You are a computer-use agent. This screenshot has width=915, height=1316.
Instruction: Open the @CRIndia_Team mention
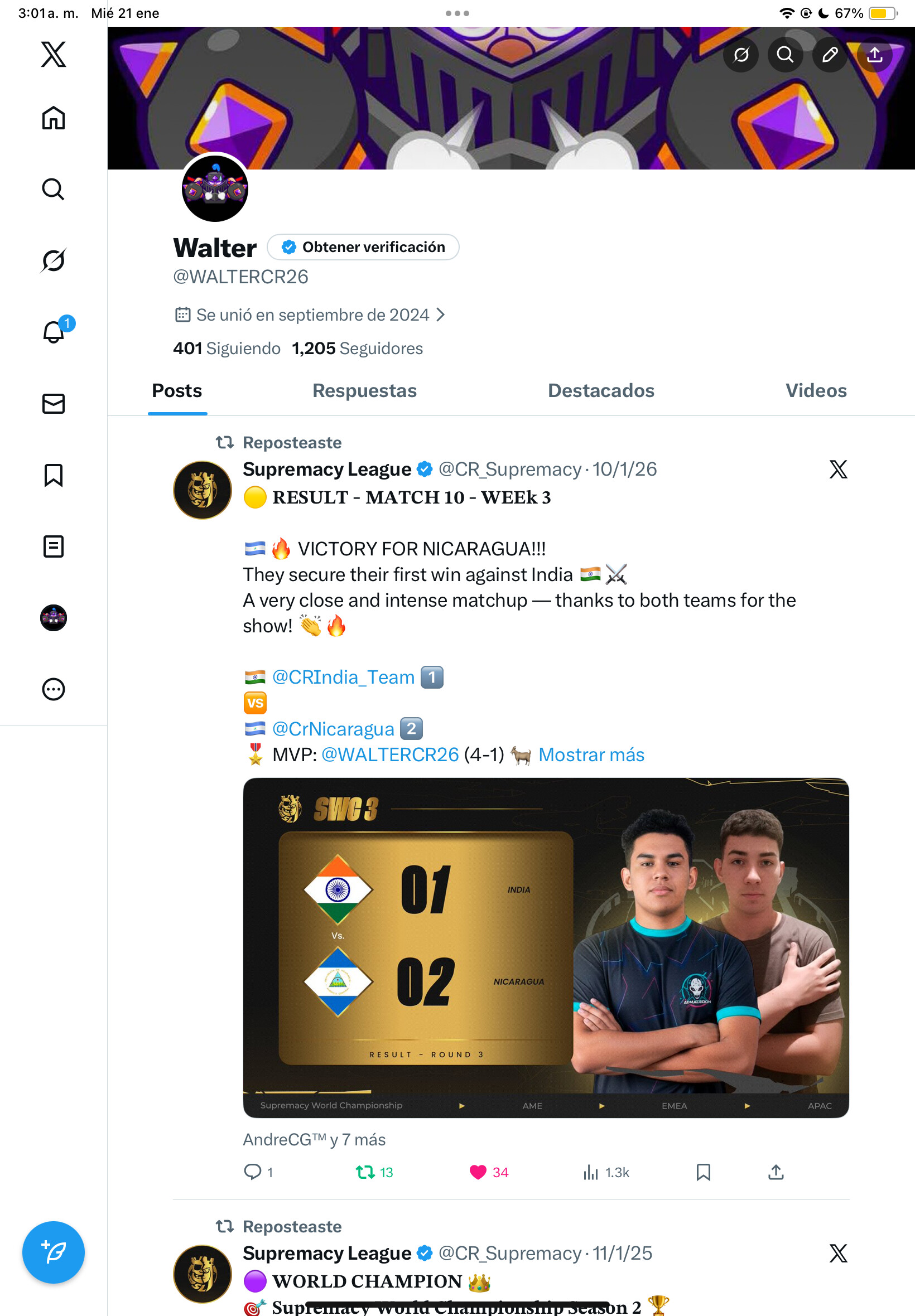pos(343,677)
